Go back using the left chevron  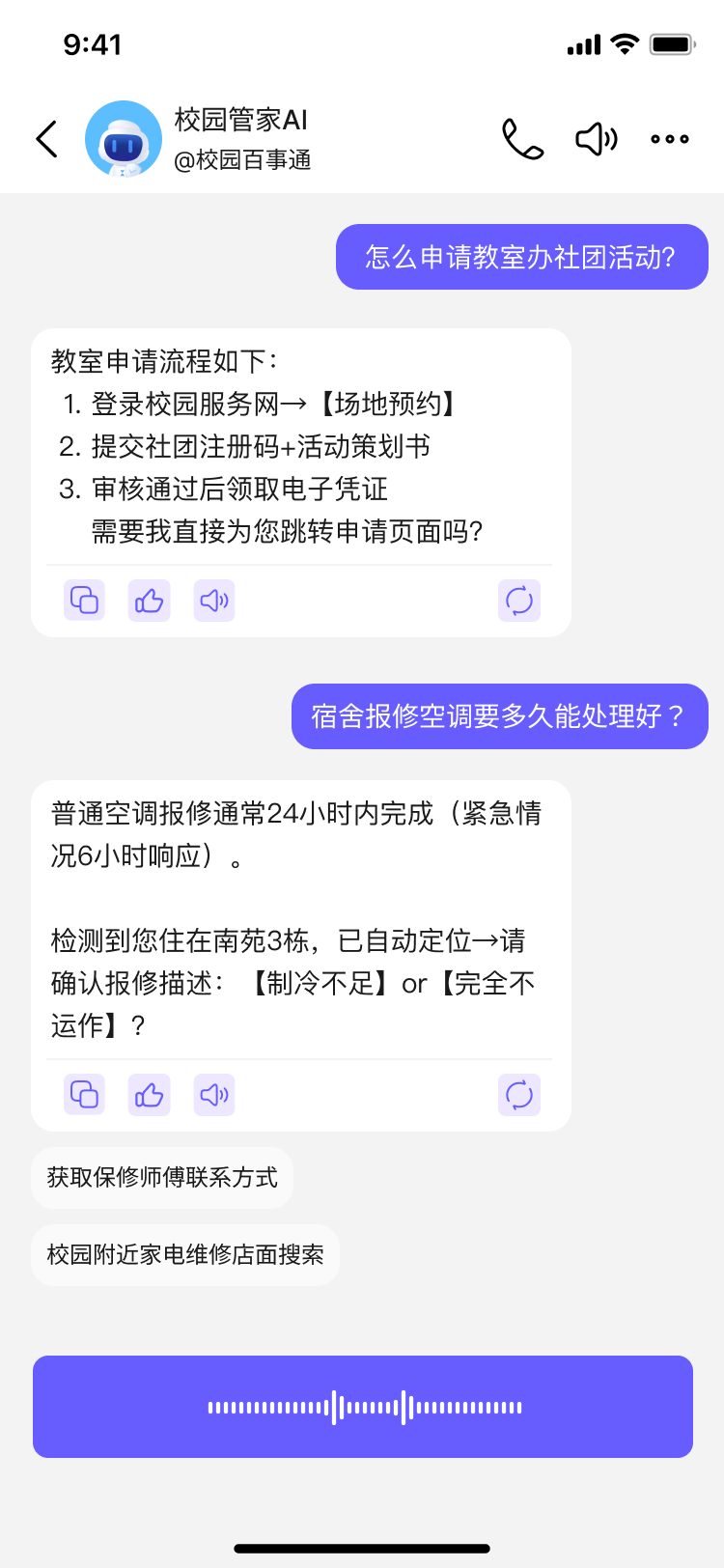[46, 138]
